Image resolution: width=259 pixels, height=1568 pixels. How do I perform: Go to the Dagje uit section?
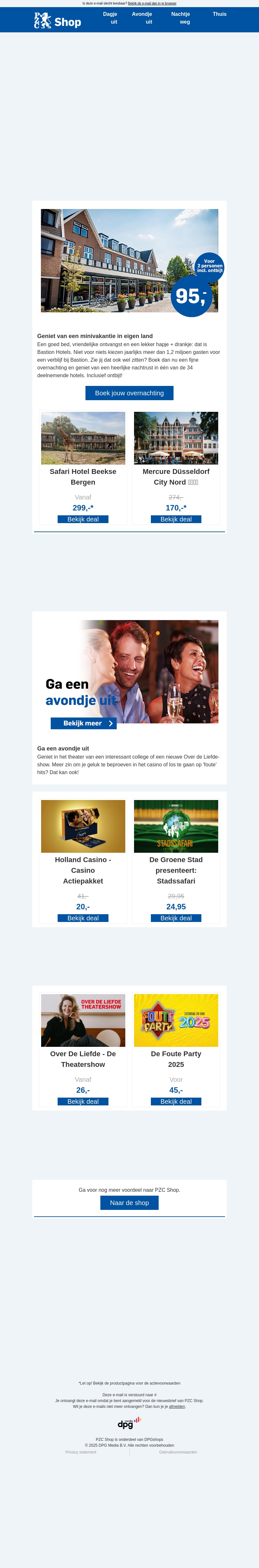point(110,18)
